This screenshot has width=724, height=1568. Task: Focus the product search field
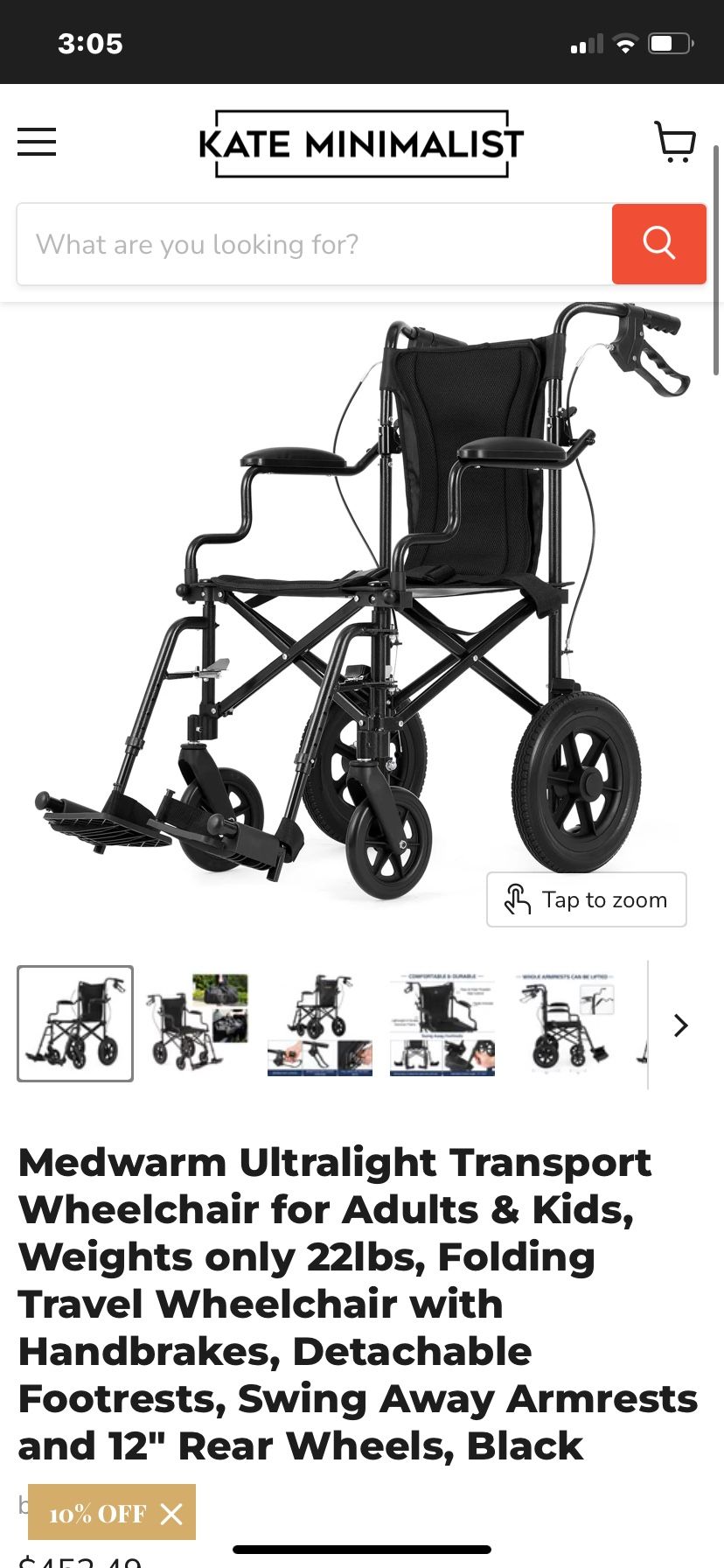[x=315, y=244]
